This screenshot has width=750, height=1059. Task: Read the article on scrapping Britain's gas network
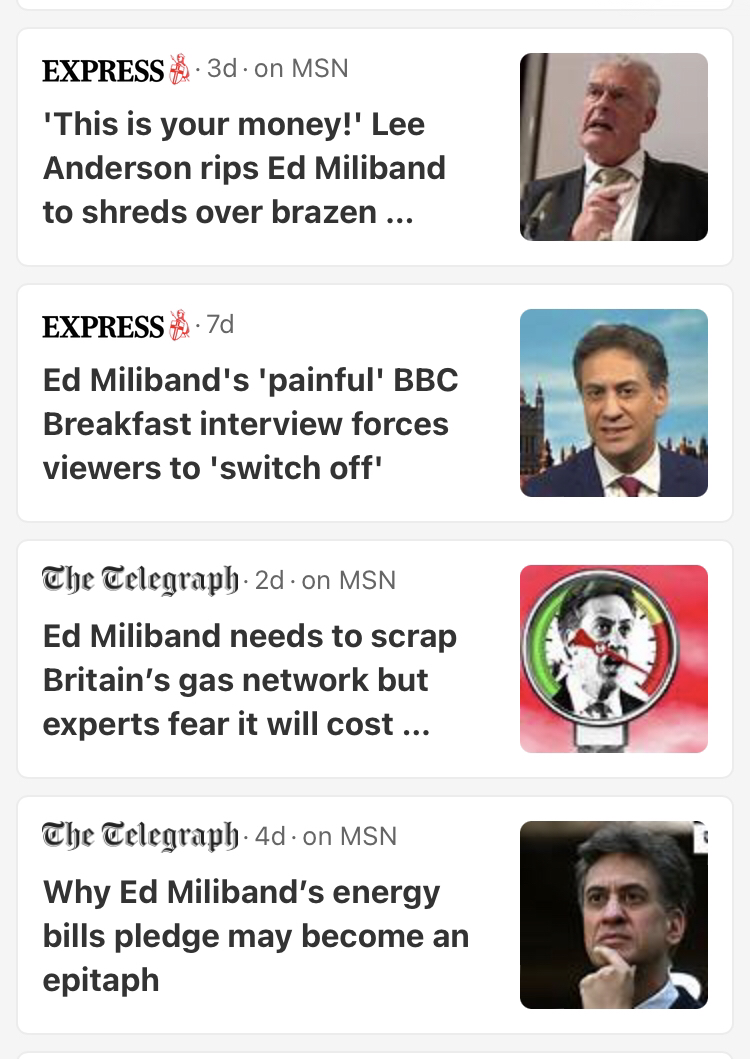250,680
